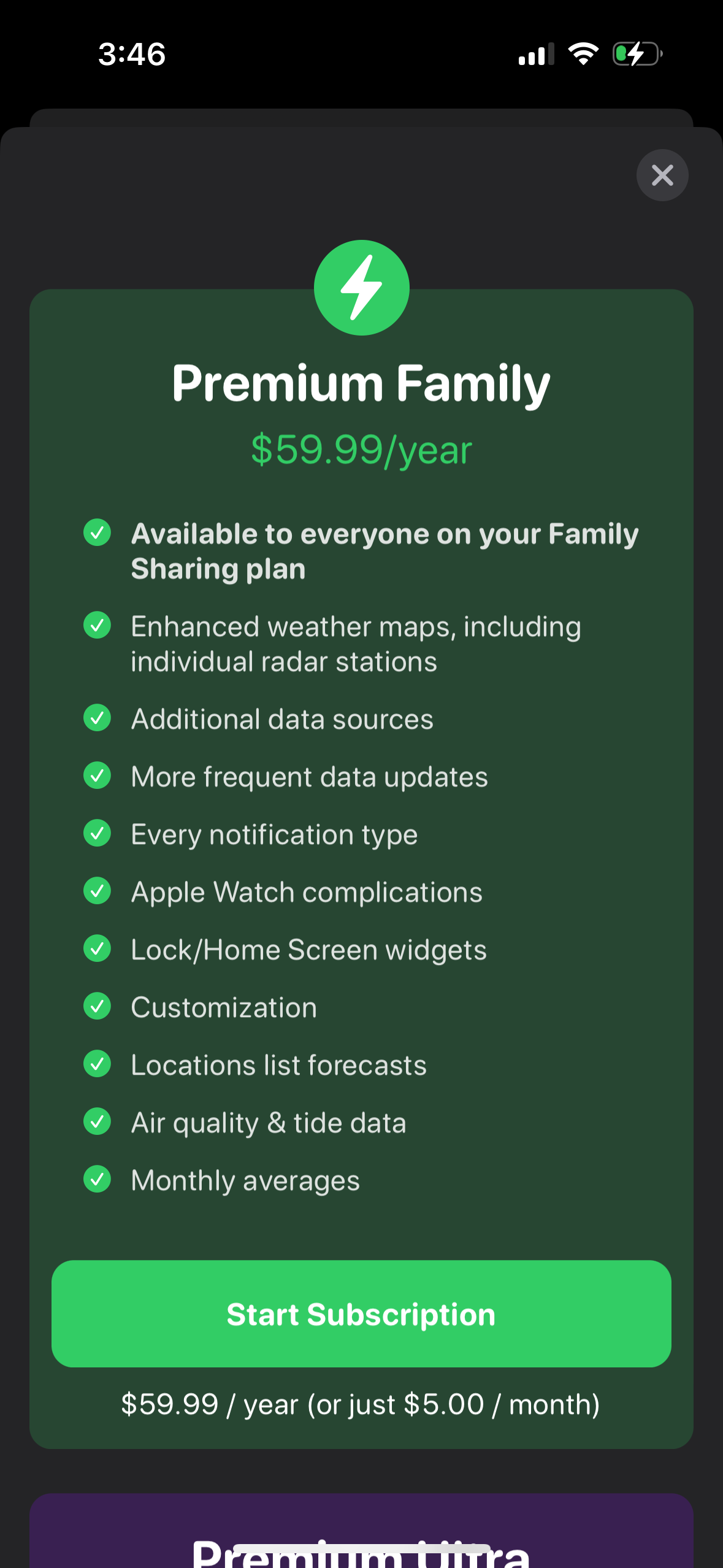Click the checkmark beside Additional data sources
This screenshot has width=723, height=1568.
pyautogui.click(x=97, y=718)
